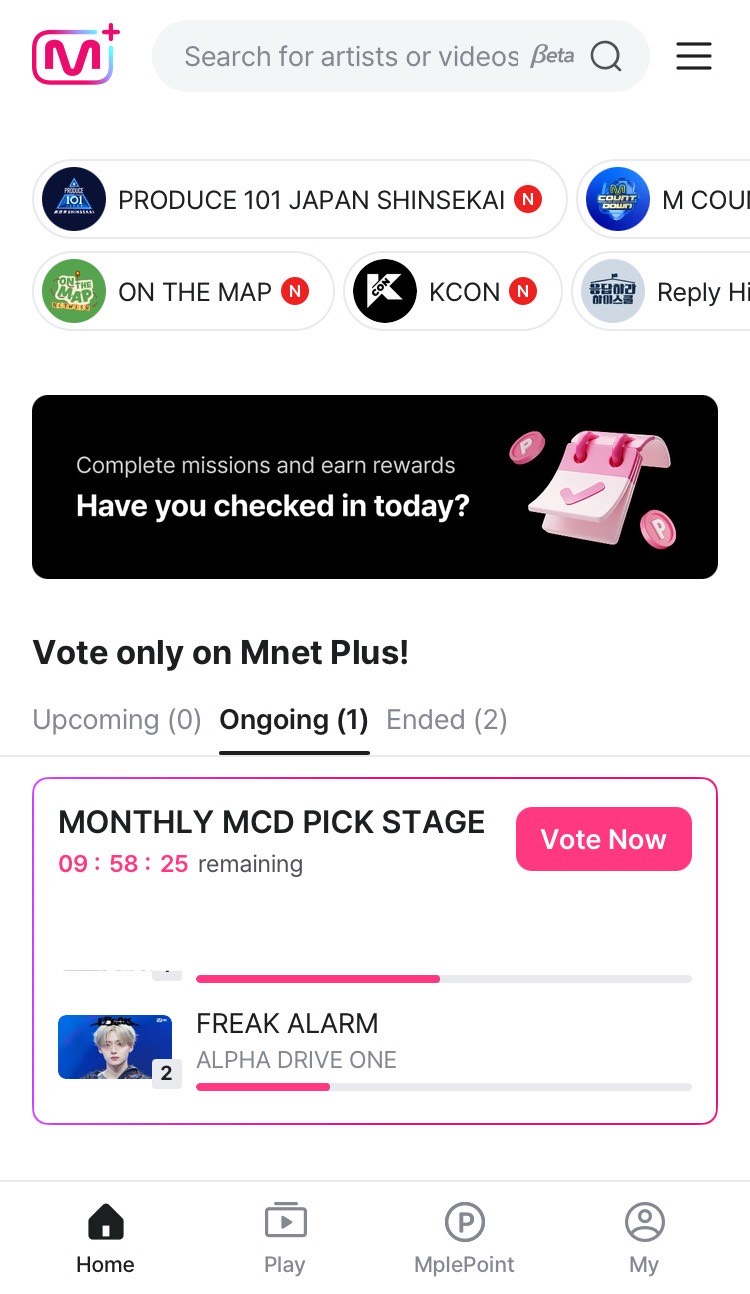Image resolution: width=750 pixels, height=1294 pixels.
Task: Switch to the Upcoming votes tab
Action: click(117, 720)
